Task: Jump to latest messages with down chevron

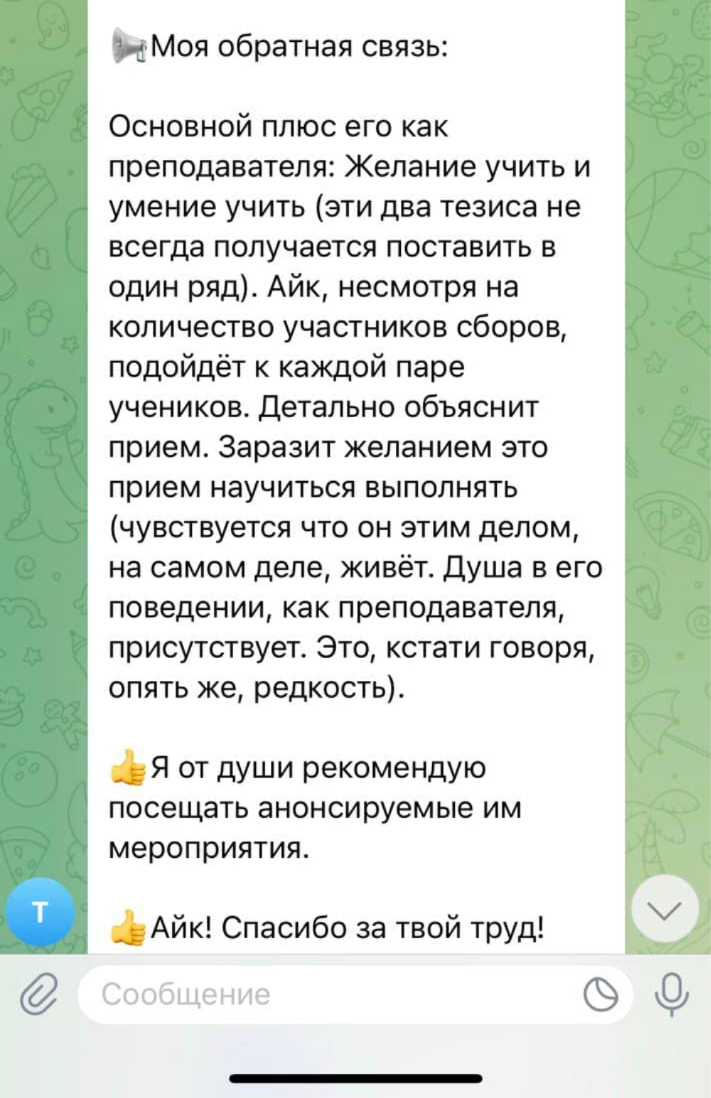Action: point(666,908)
